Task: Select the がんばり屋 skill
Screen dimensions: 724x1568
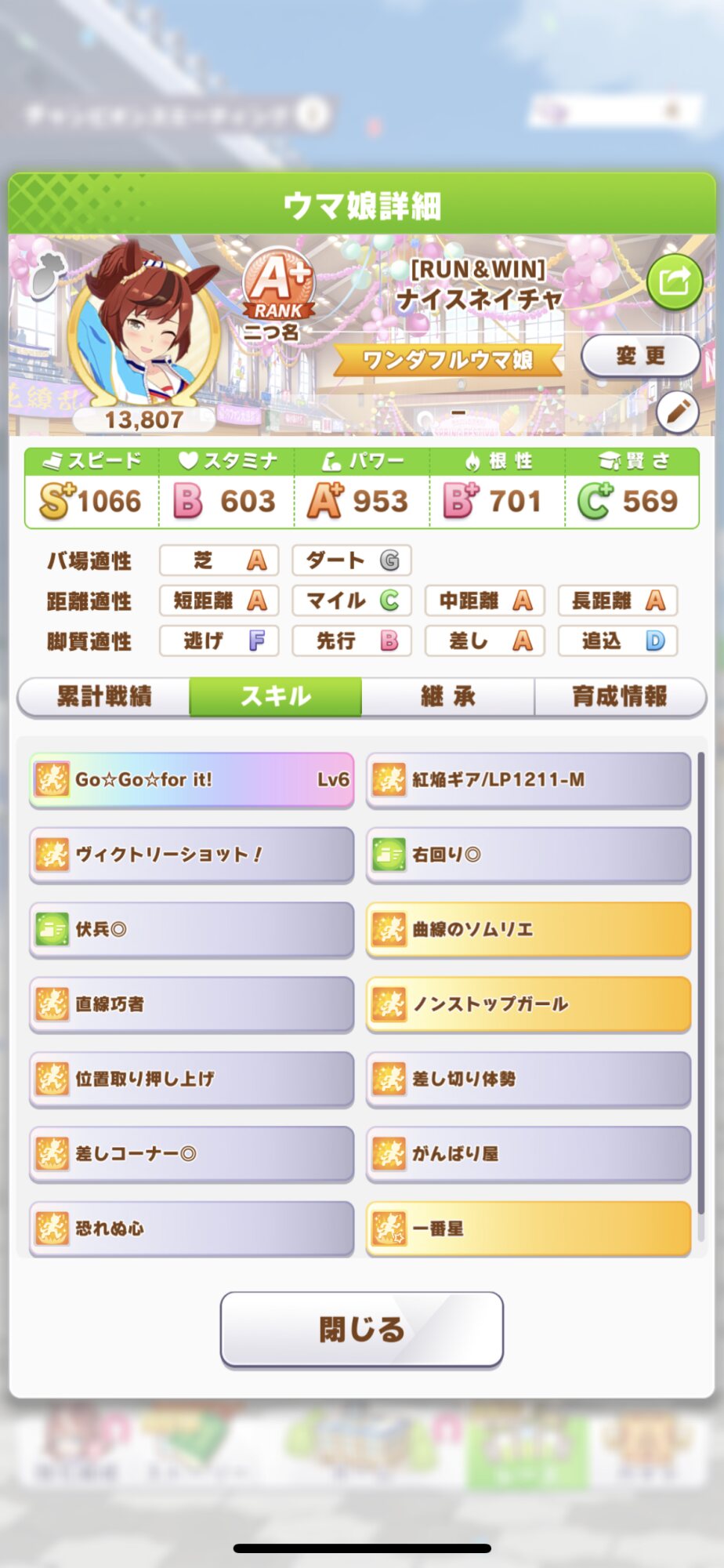Action: coord(529,1154)
